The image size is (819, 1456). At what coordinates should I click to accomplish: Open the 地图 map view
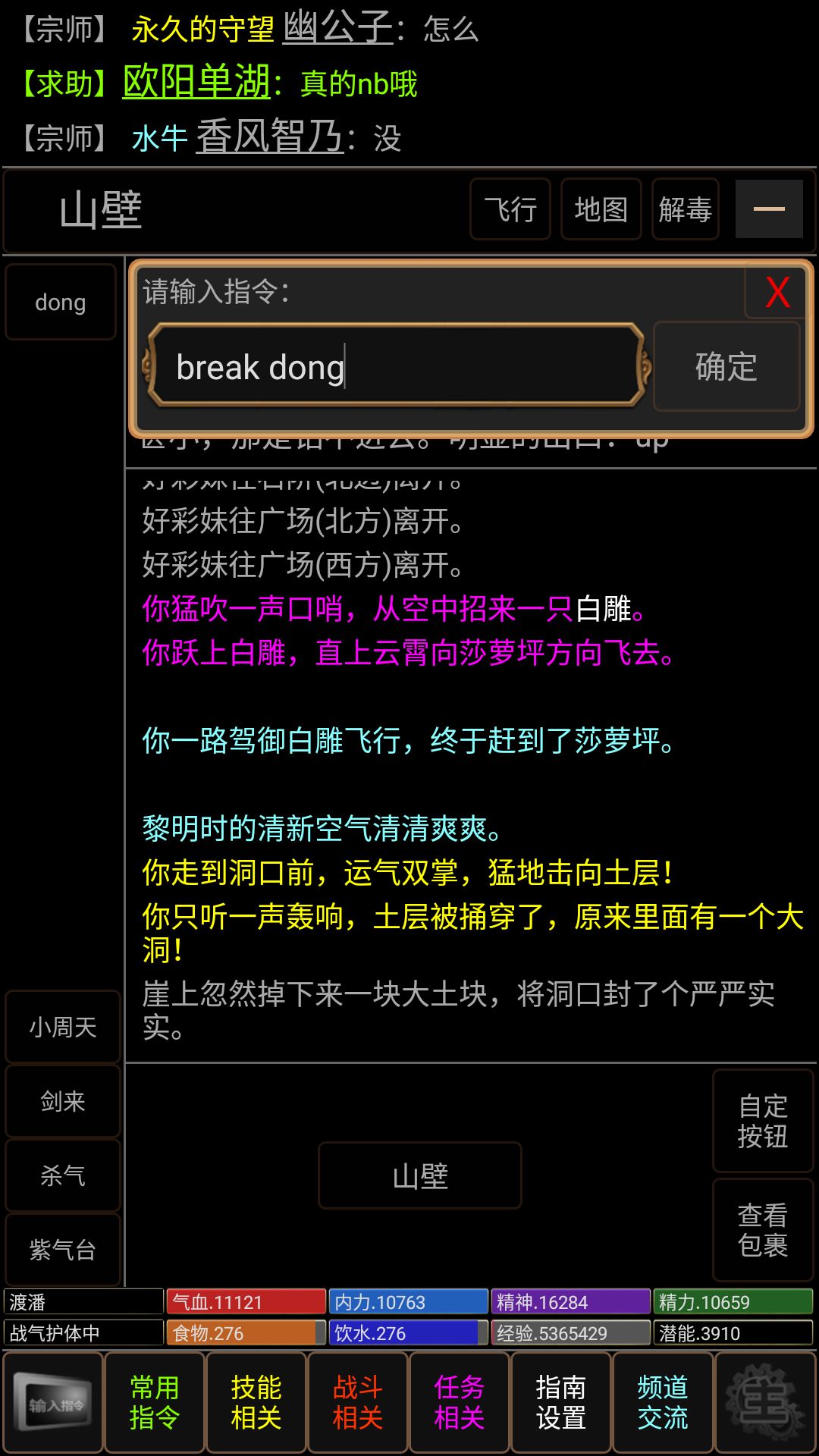click(600, 209)
